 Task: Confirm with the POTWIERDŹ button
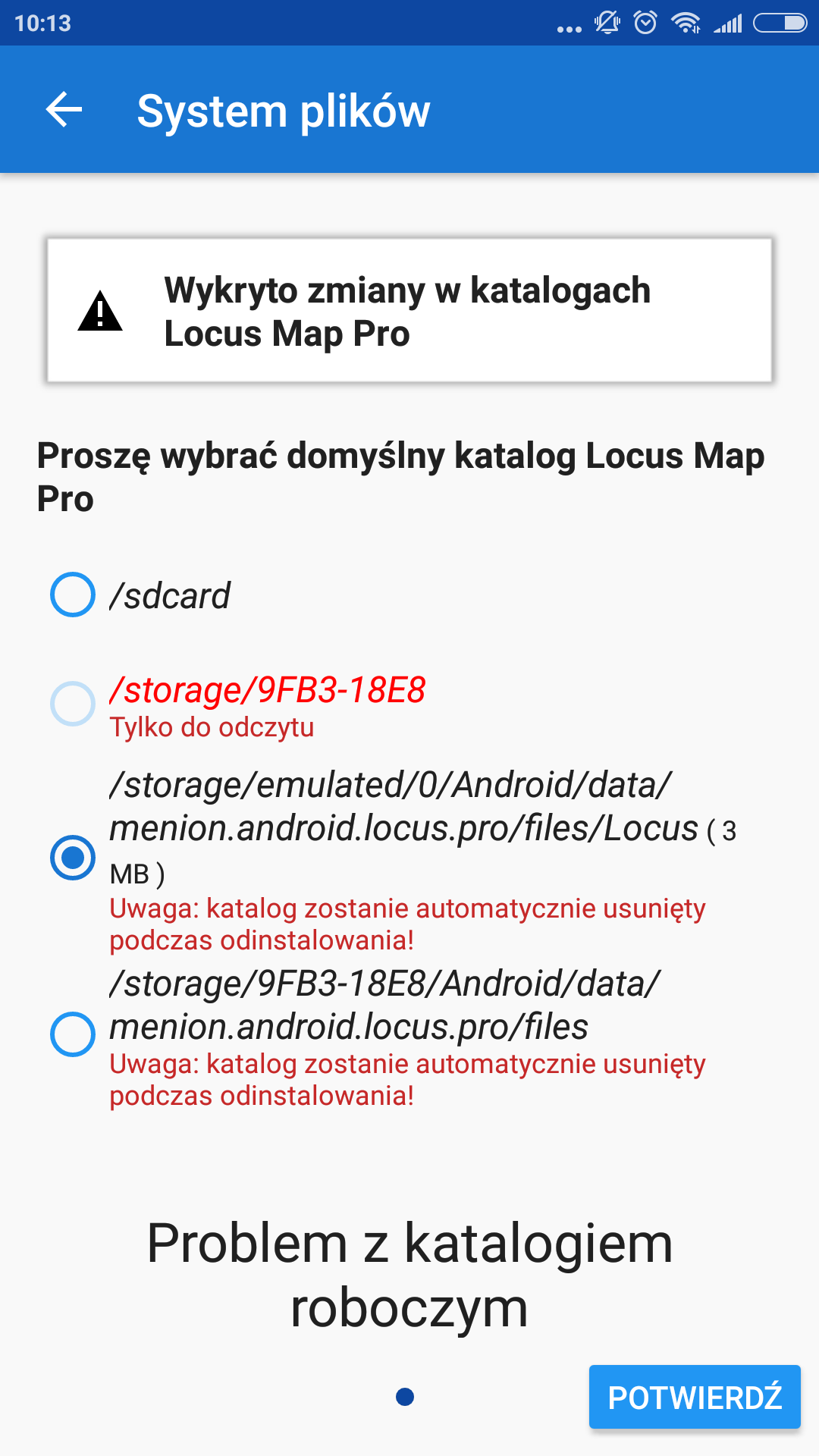click(694, 1397)
